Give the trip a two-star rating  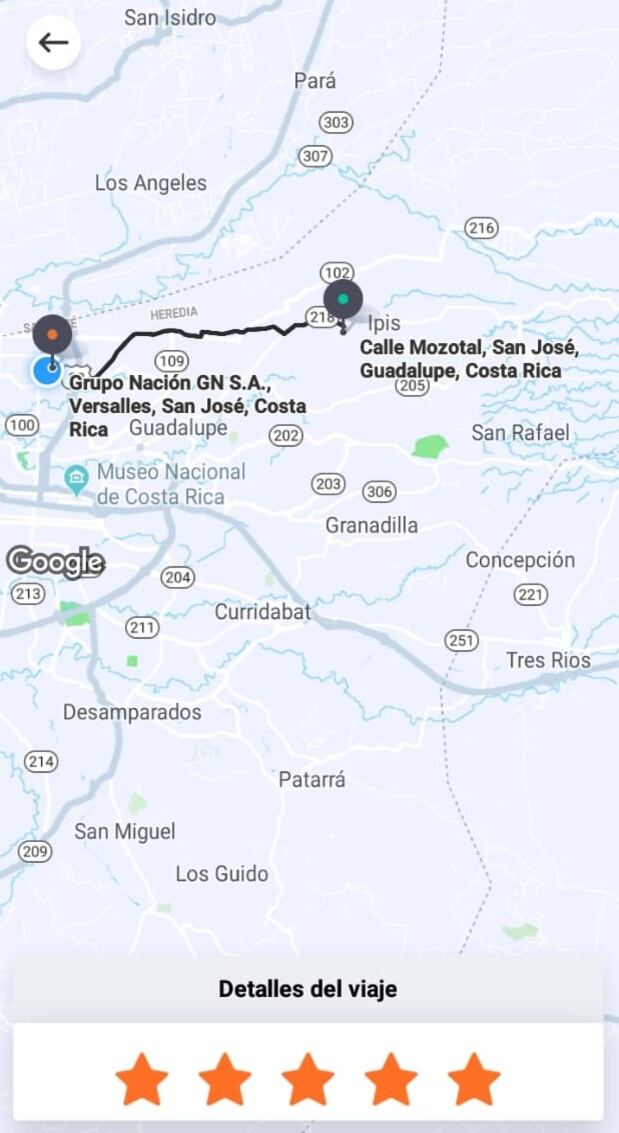tap(225, 1079)
